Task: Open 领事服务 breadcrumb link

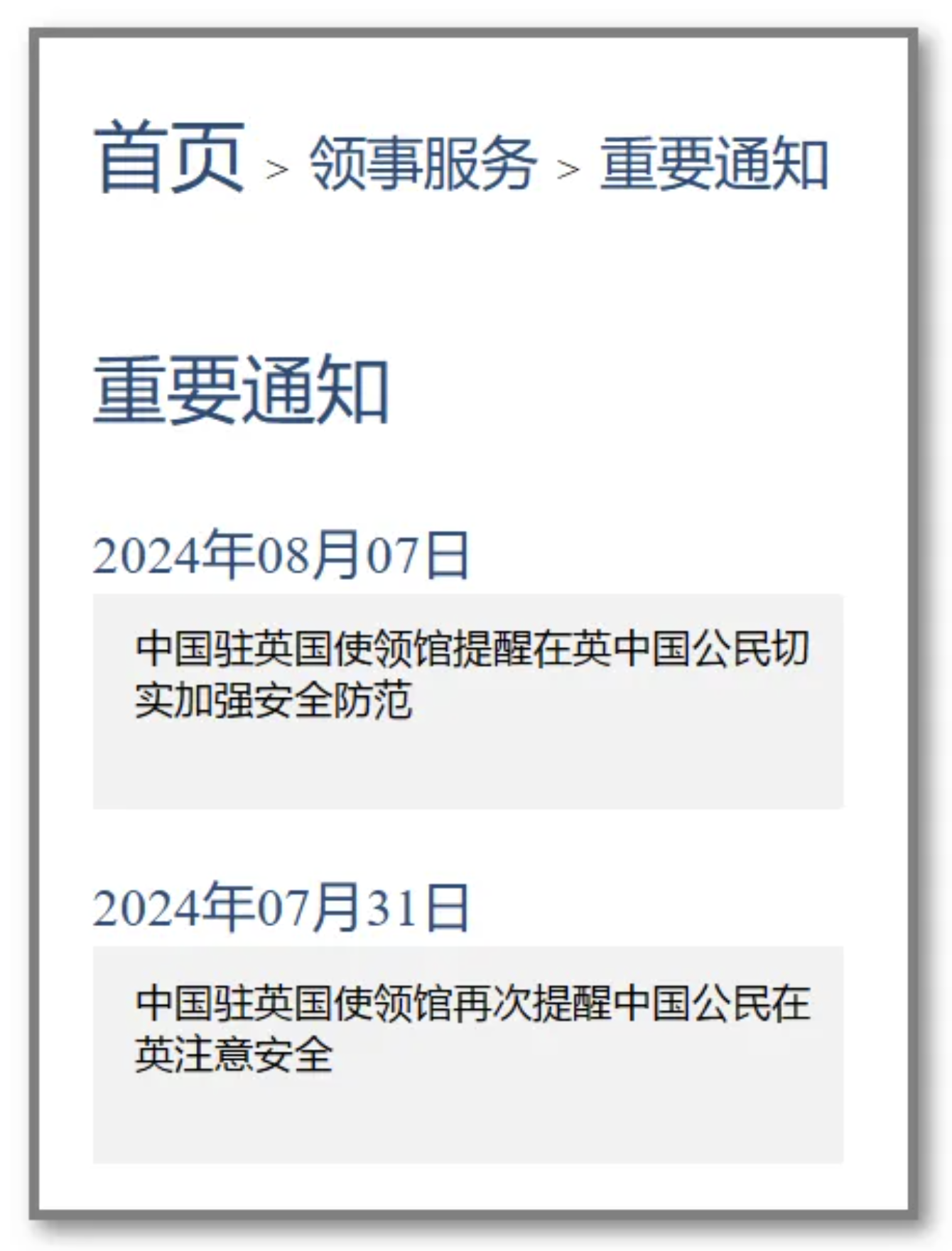Action: click(x=423, y=163)
